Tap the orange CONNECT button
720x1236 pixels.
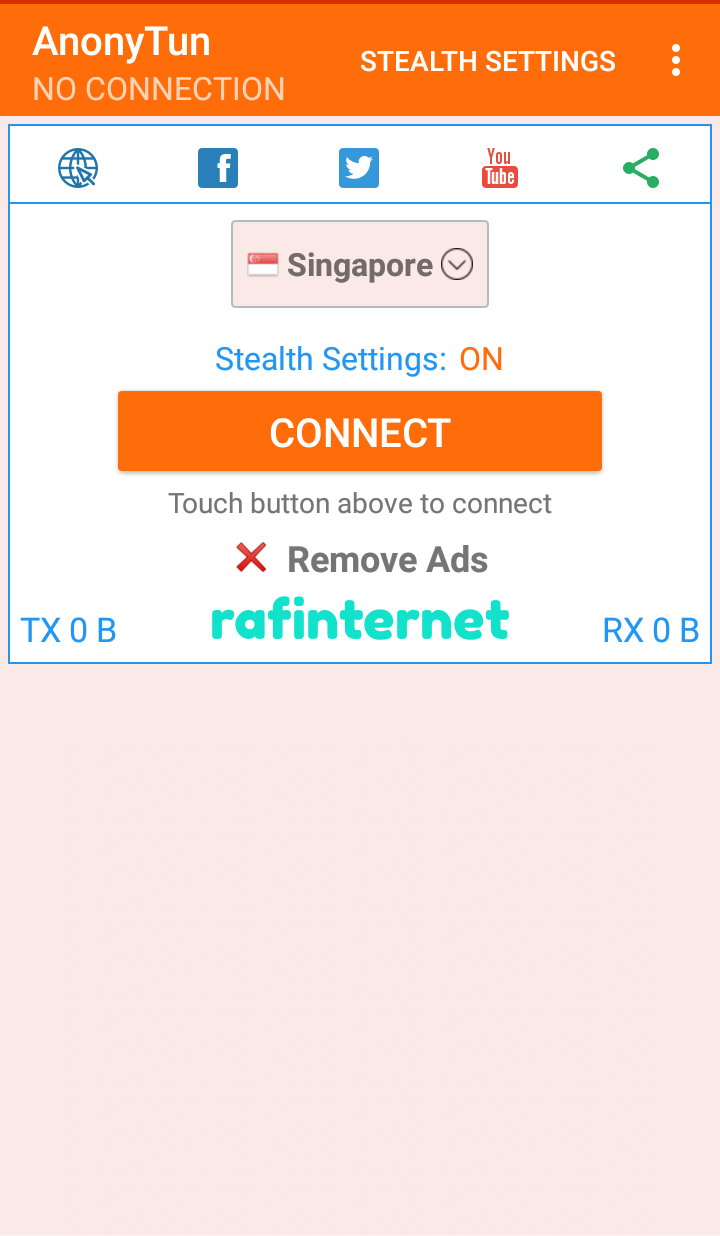[360, 432]
